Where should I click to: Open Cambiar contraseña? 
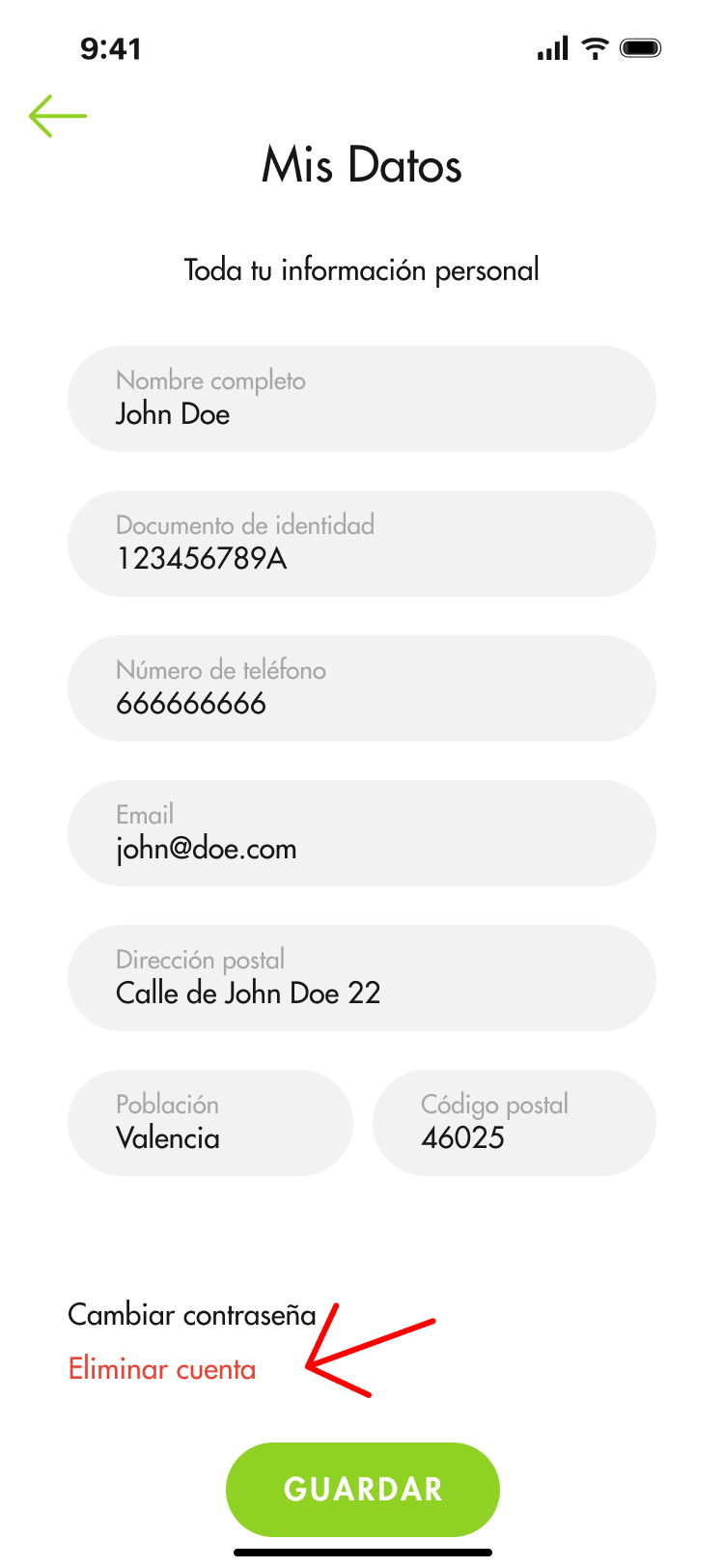click(x=192, y=1315)
